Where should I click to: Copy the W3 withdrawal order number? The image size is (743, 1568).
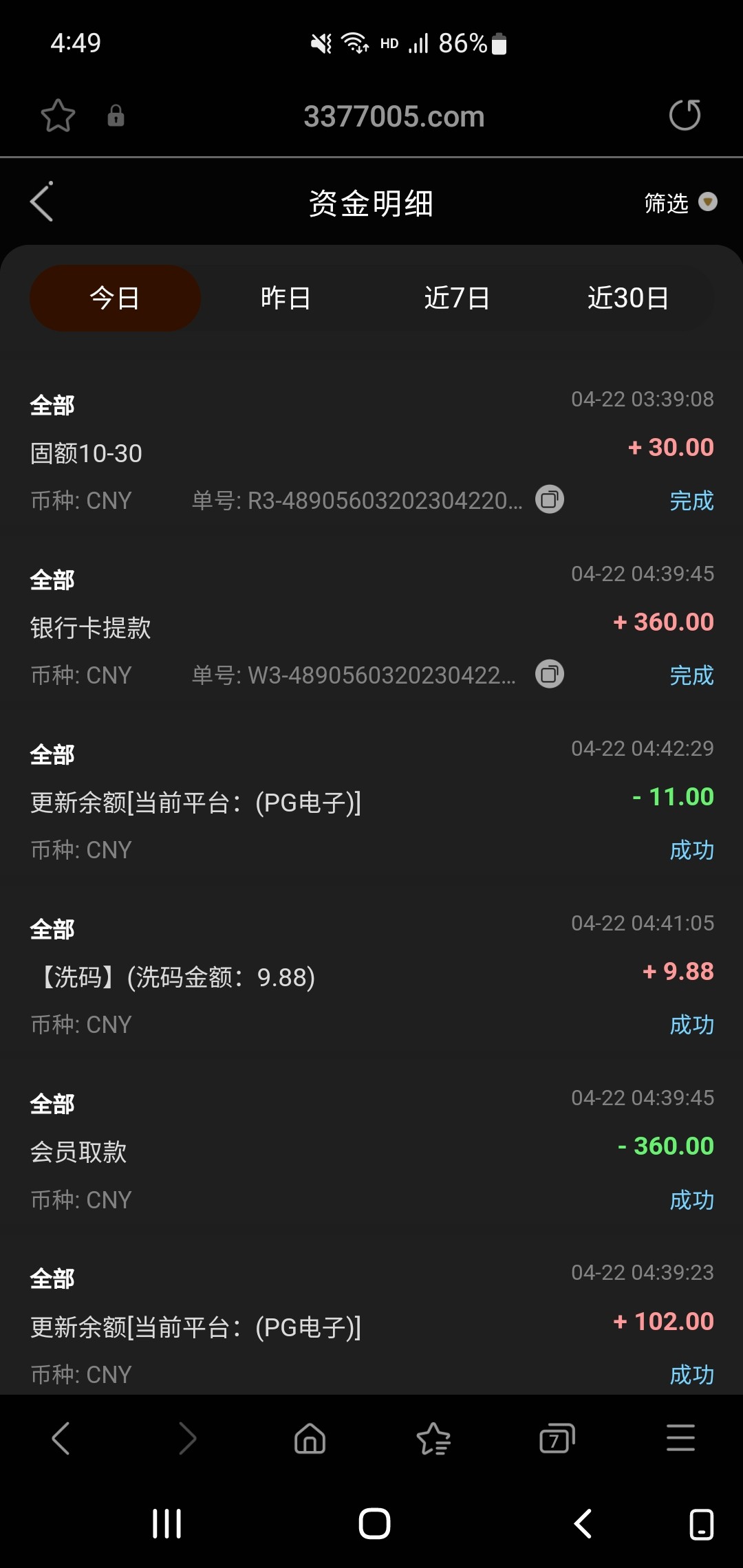[548, 675]
